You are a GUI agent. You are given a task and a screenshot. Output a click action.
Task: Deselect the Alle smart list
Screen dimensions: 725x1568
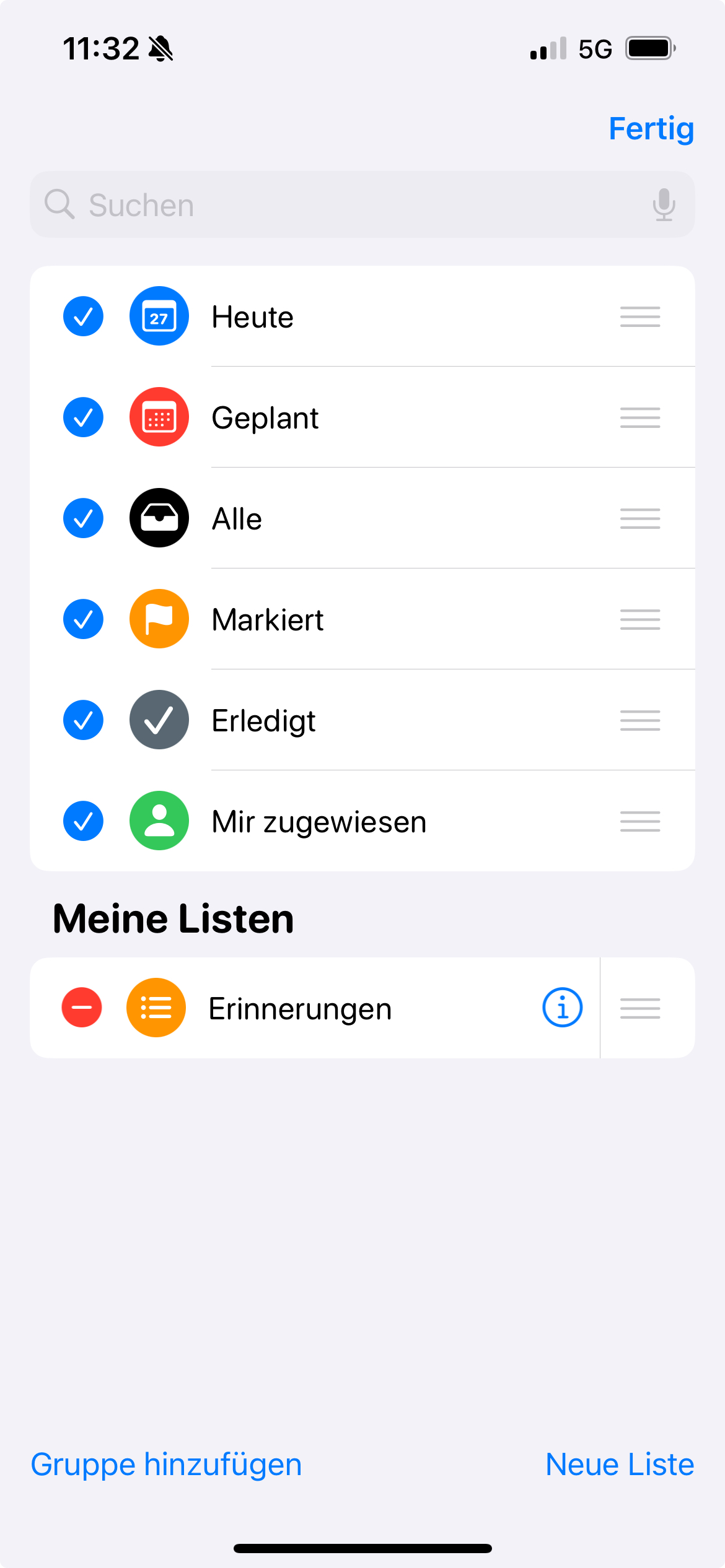(83, 518)
